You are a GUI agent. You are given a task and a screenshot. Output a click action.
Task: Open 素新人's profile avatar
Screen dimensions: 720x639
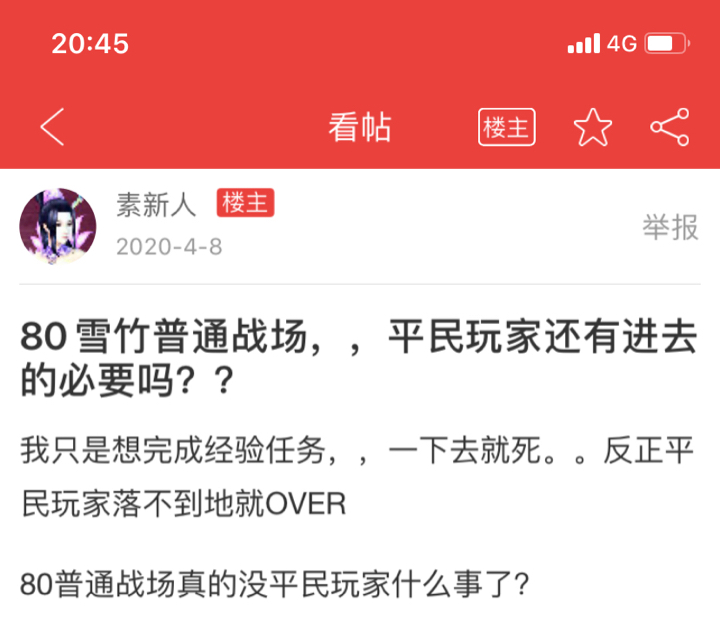point(58,227)
